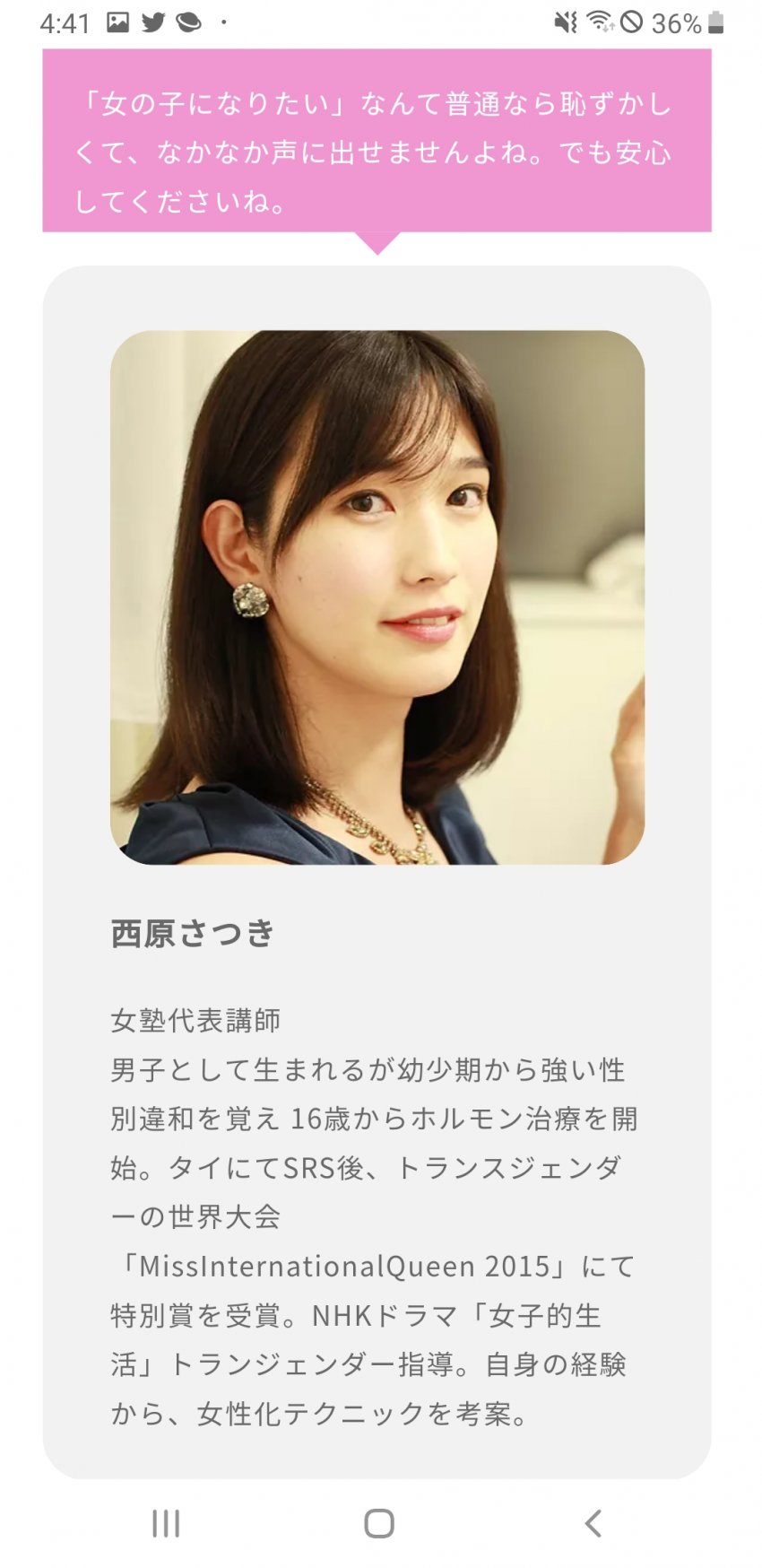Return to the home screen
Viewport: 762px width, 1568px height.
pos(379,1523)
